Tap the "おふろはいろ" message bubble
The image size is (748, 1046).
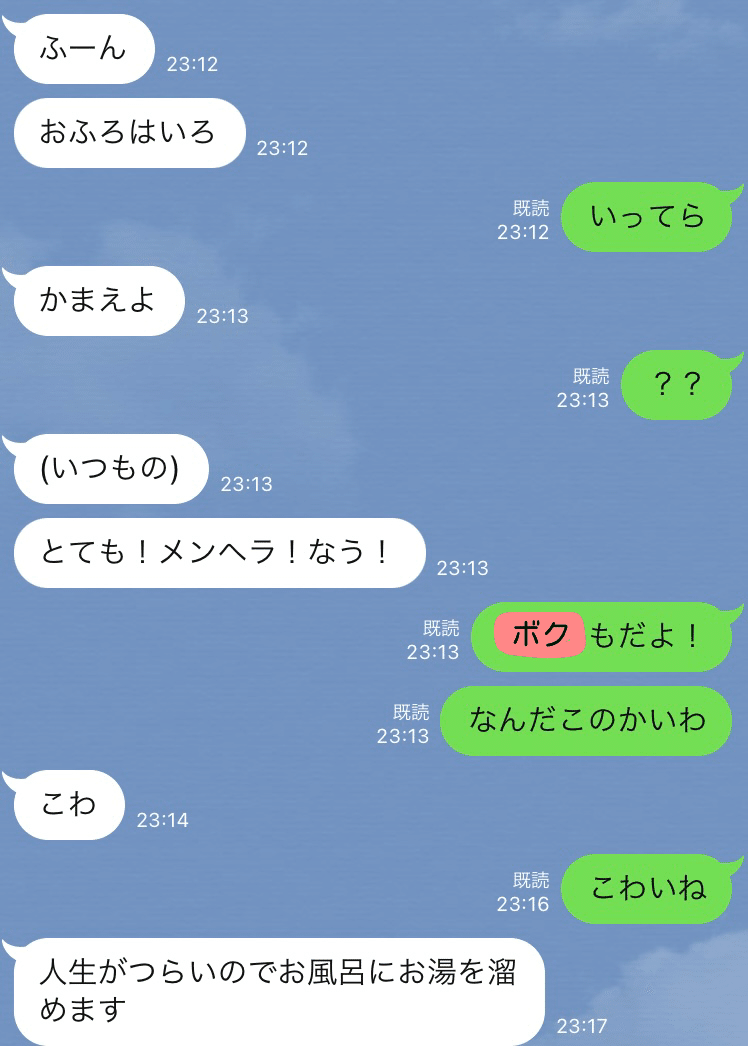tap(128, 132)
